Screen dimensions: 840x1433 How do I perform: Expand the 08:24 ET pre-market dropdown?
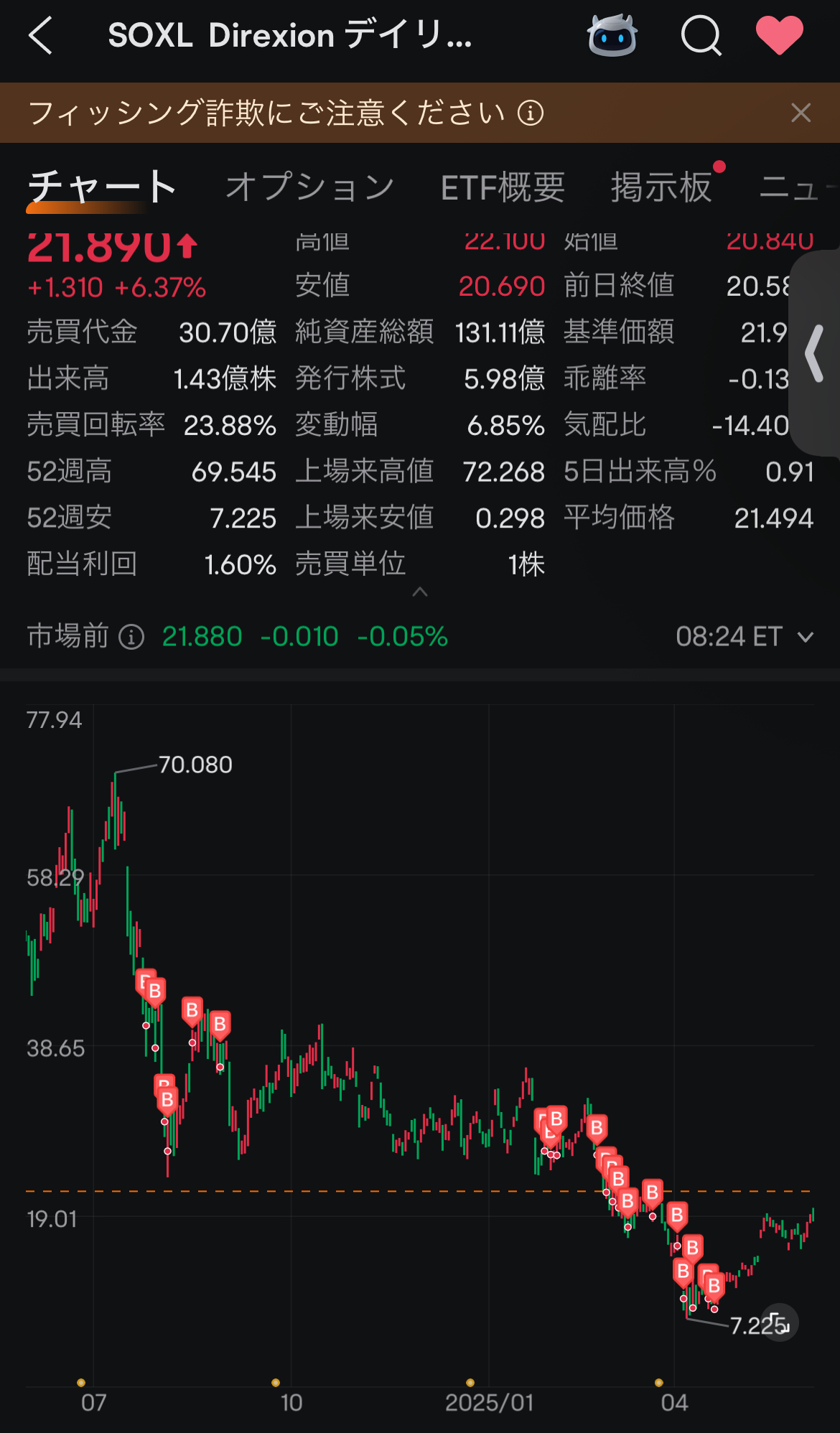(745, 637)
